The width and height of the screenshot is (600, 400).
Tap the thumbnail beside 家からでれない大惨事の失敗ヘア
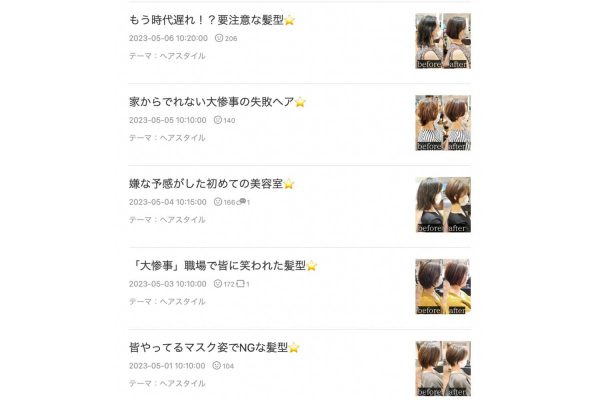coord(443,123)
